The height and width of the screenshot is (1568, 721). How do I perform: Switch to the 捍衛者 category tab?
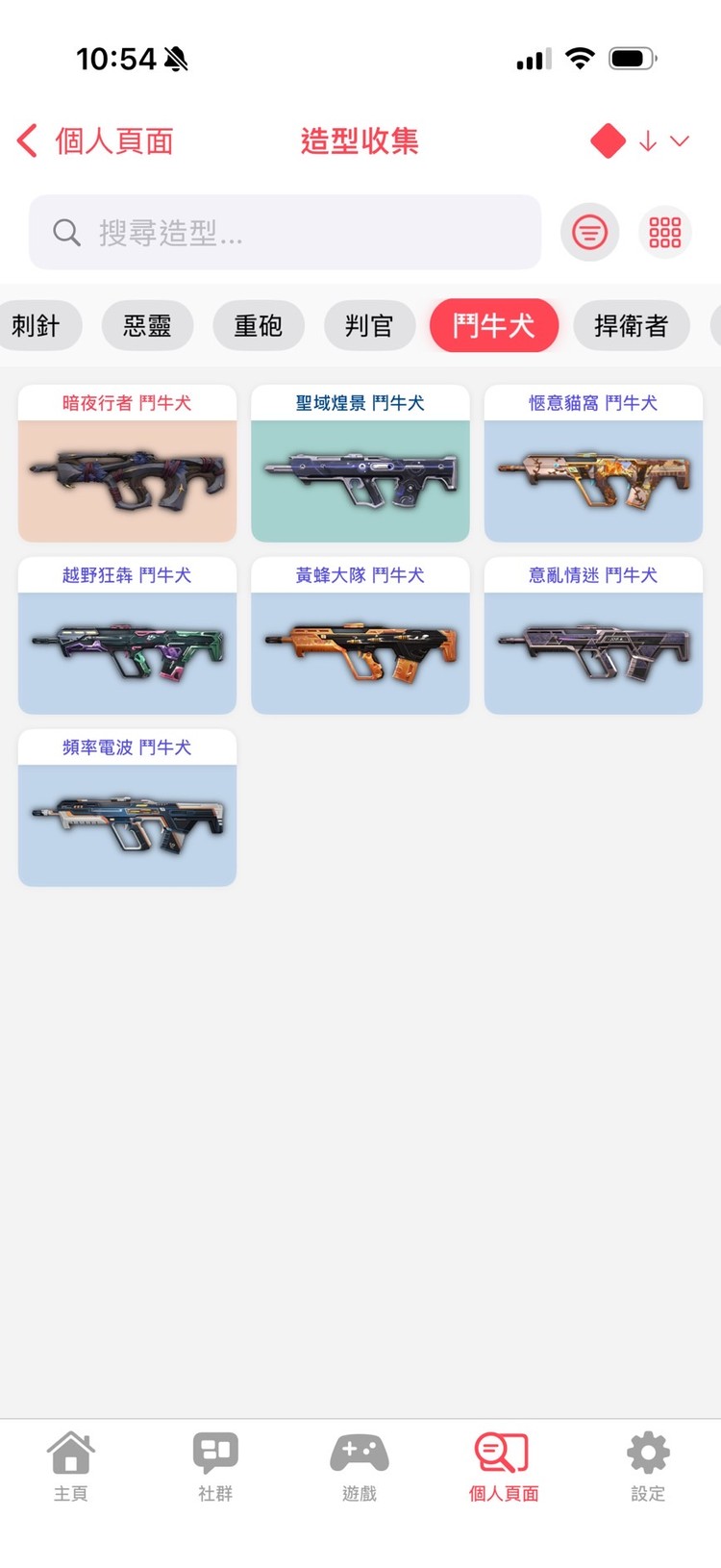tap(632, 326)
